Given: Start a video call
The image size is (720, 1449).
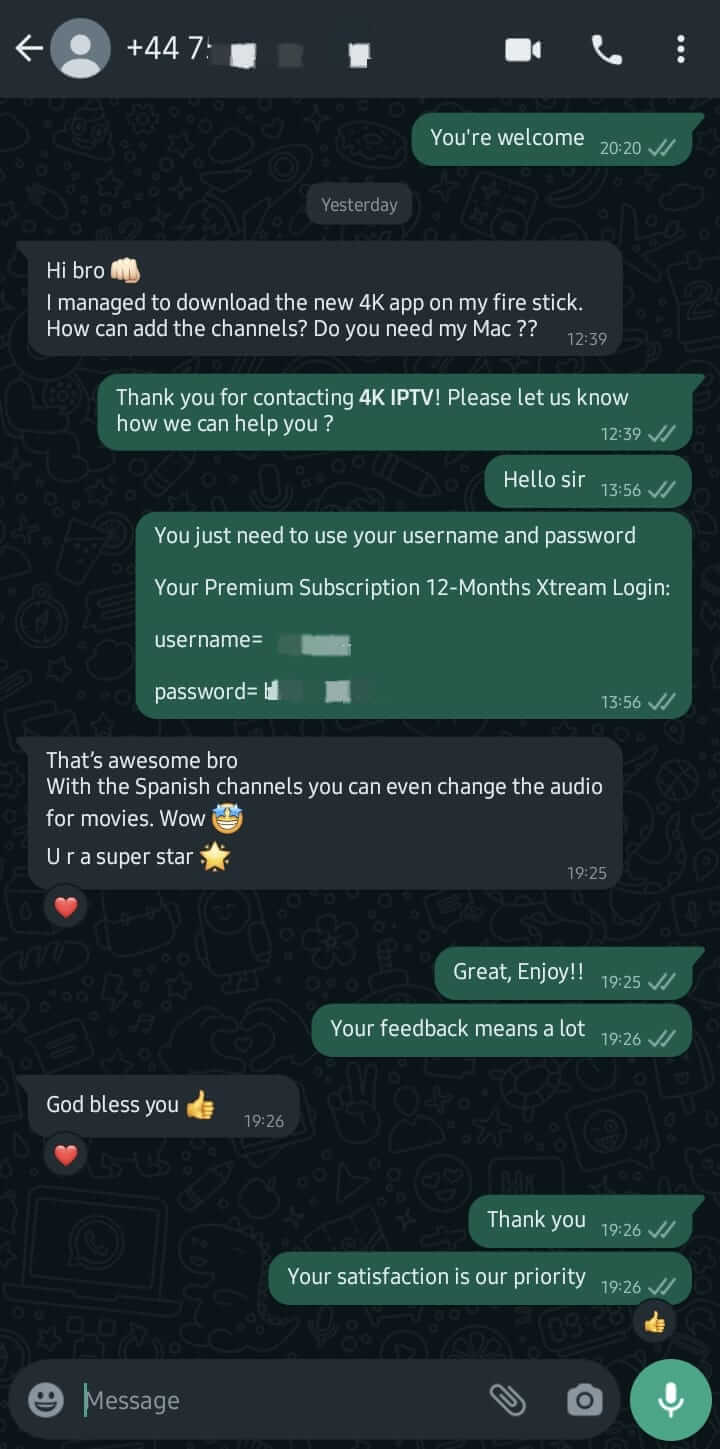Looking at the screenshot, I should point(523,49).
